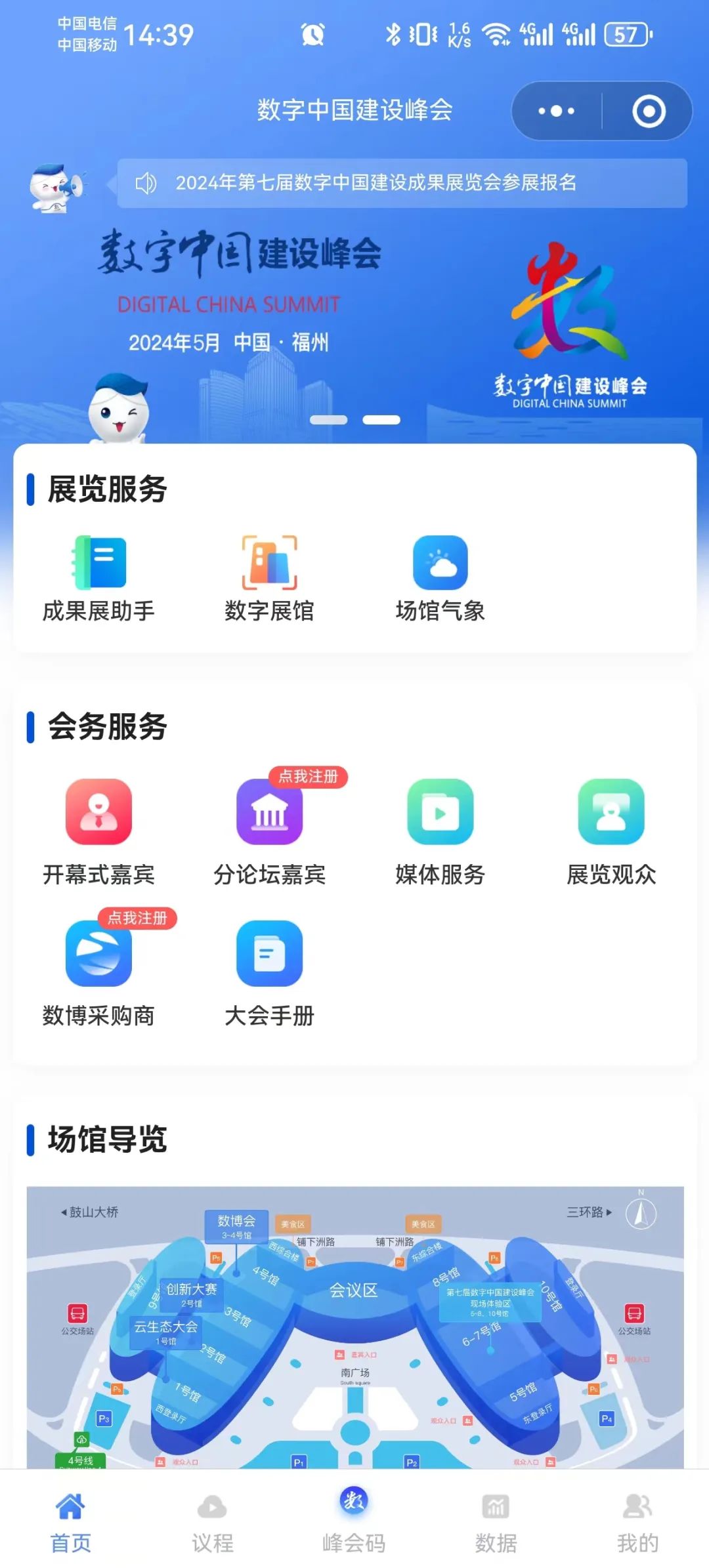Viewport: 709px width, 1568px height.
Task: Open the 峰会码 summit code tab
Action: coord(354,1519)
